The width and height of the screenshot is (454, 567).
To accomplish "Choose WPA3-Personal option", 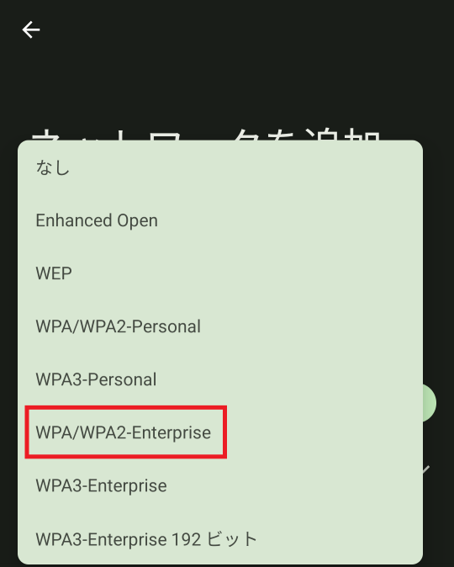I will (x=220, y=380).
